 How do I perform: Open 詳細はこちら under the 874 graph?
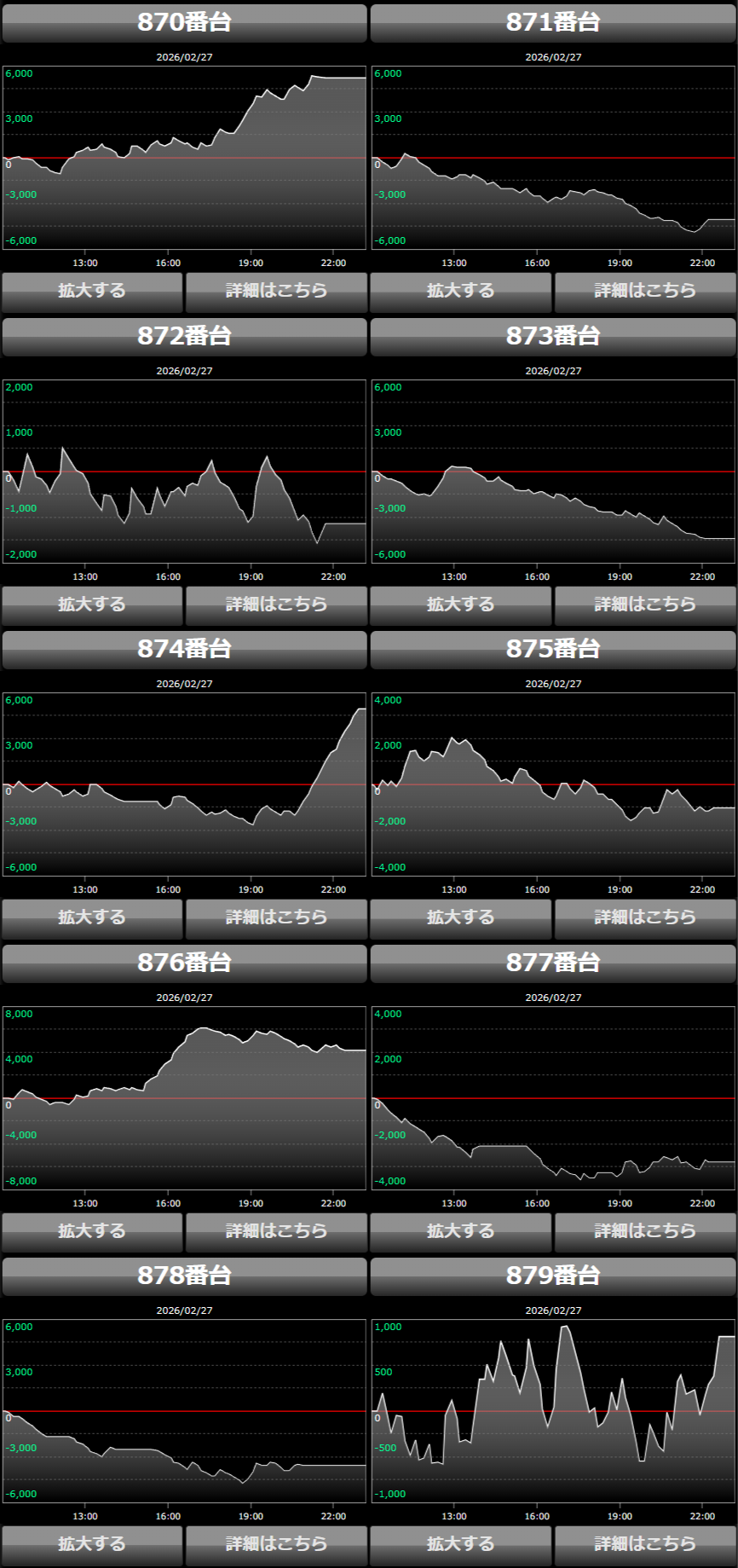point(276,917)
